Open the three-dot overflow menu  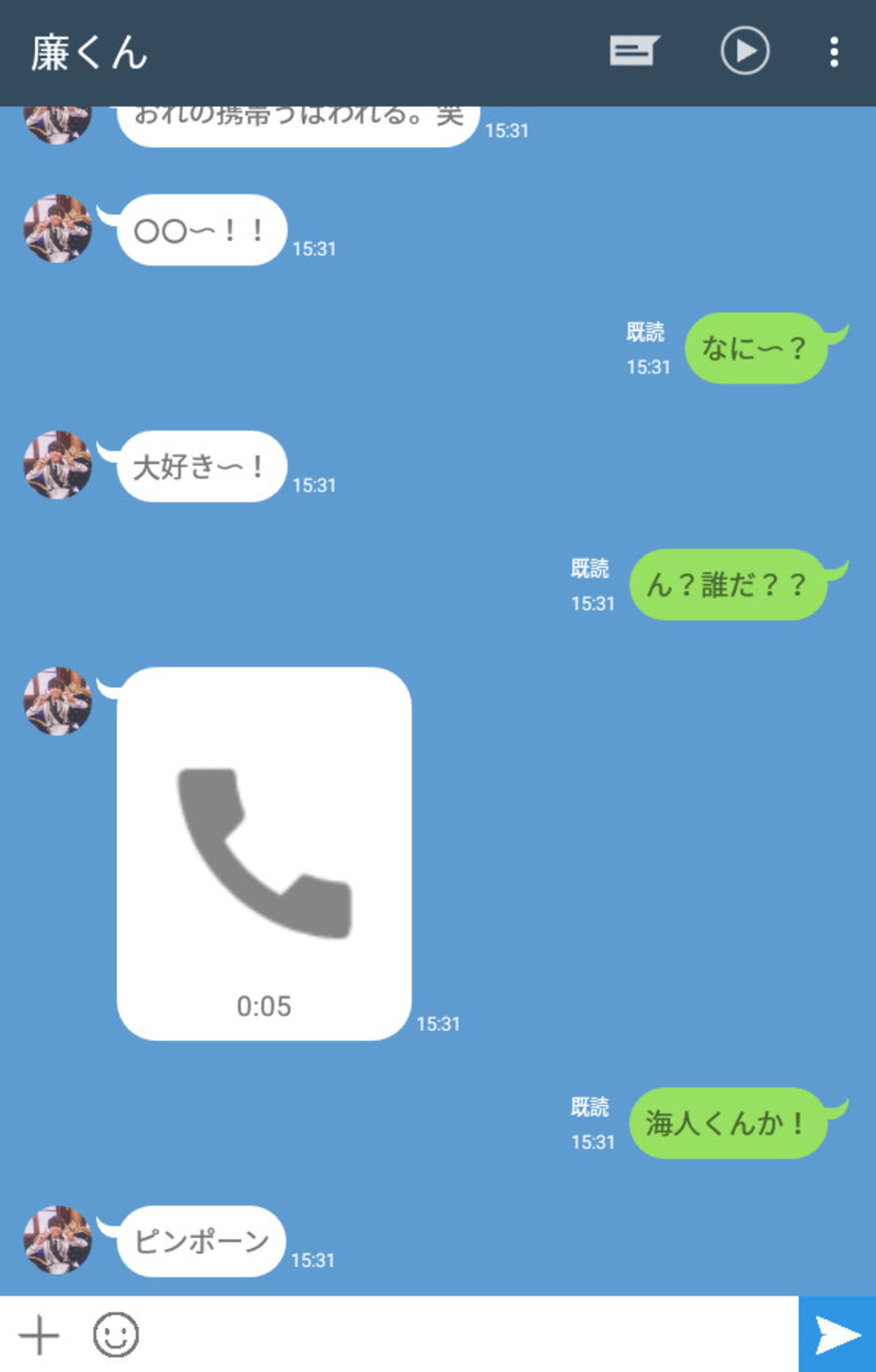[833, 52]
